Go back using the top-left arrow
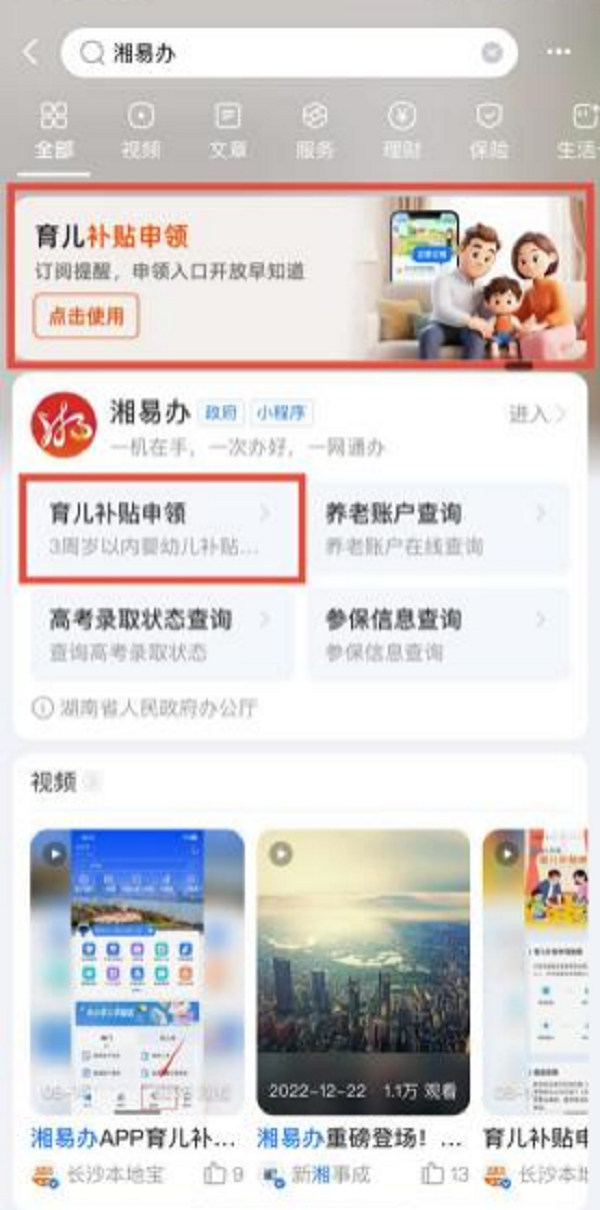This screenshot has height=1210, width=600. coord(31,53)
